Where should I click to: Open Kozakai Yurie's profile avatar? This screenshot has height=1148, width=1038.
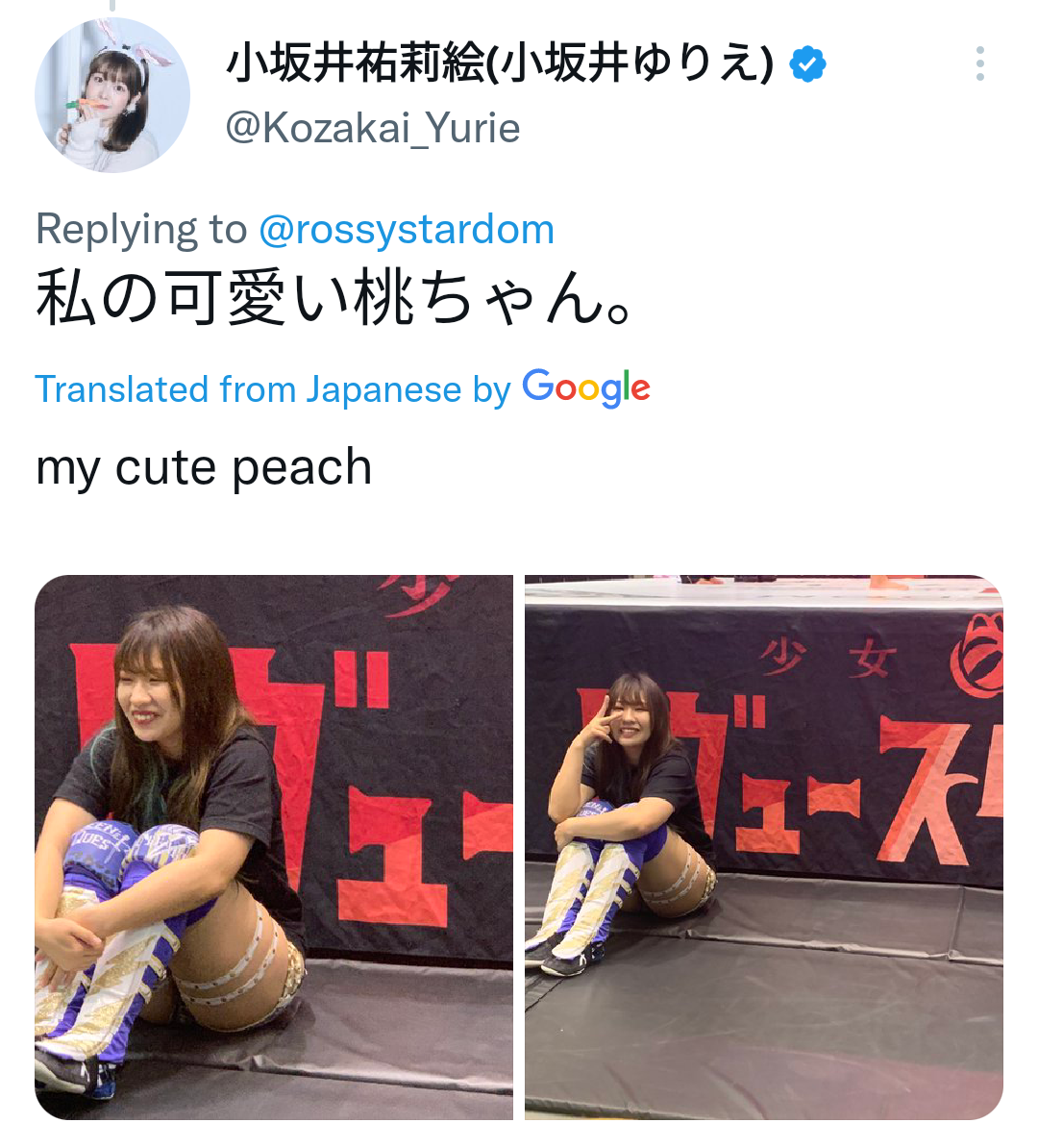pos(111,95)
